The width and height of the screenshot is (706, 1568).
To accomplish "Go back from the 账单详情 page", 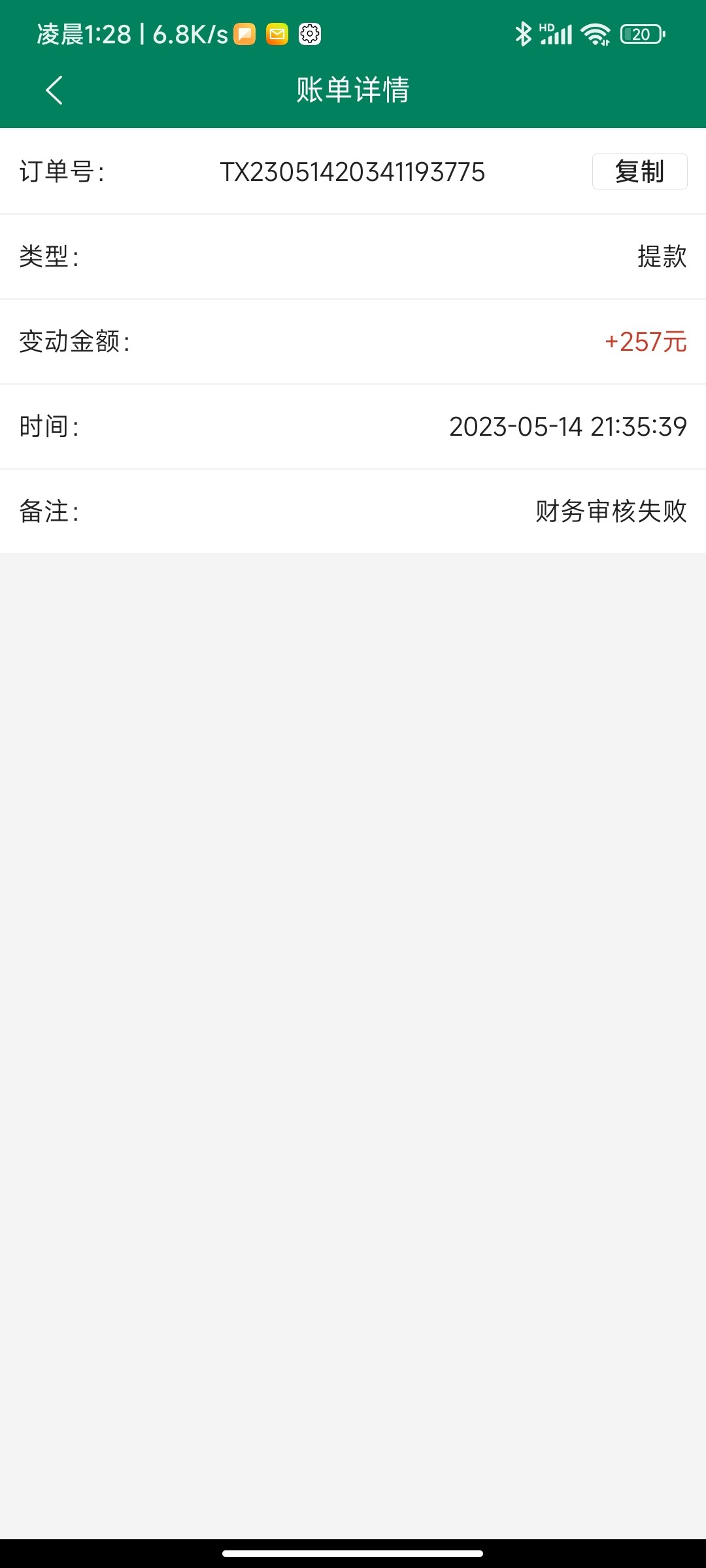I will 55,90.
